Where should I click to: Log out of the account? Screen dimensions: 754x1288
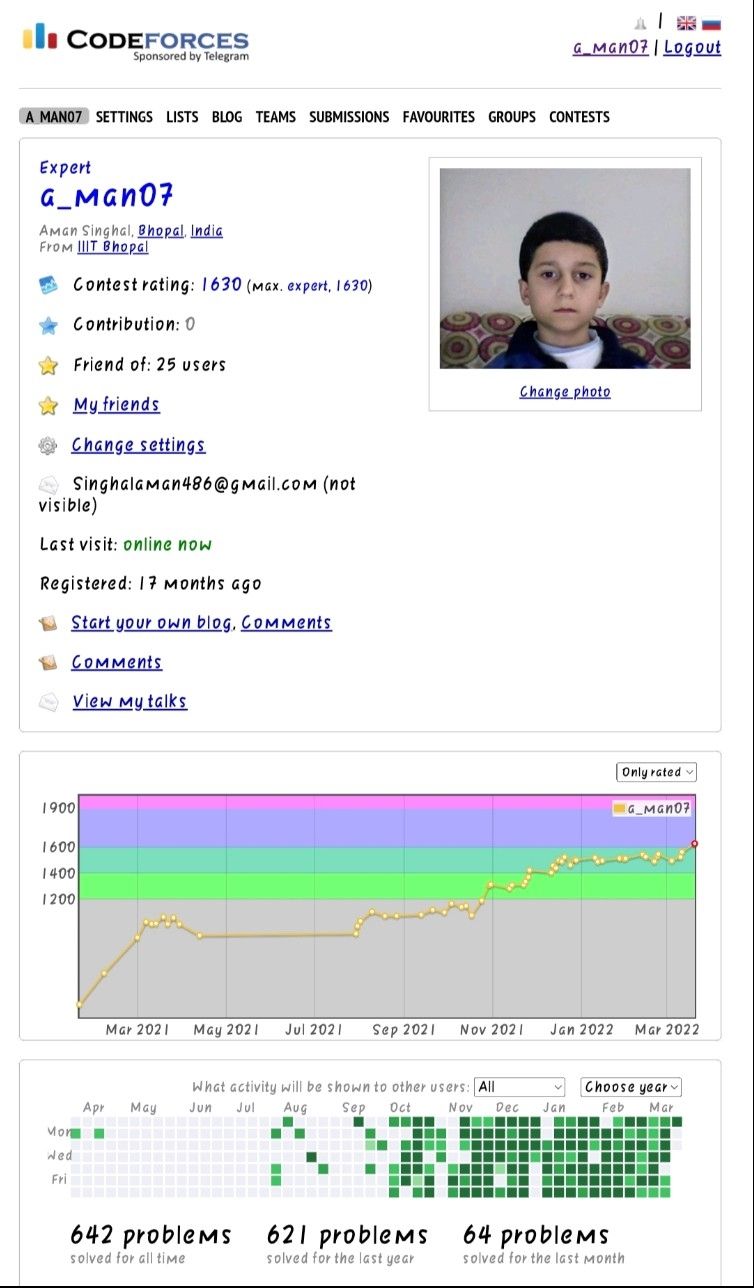[x=692, y=47]
